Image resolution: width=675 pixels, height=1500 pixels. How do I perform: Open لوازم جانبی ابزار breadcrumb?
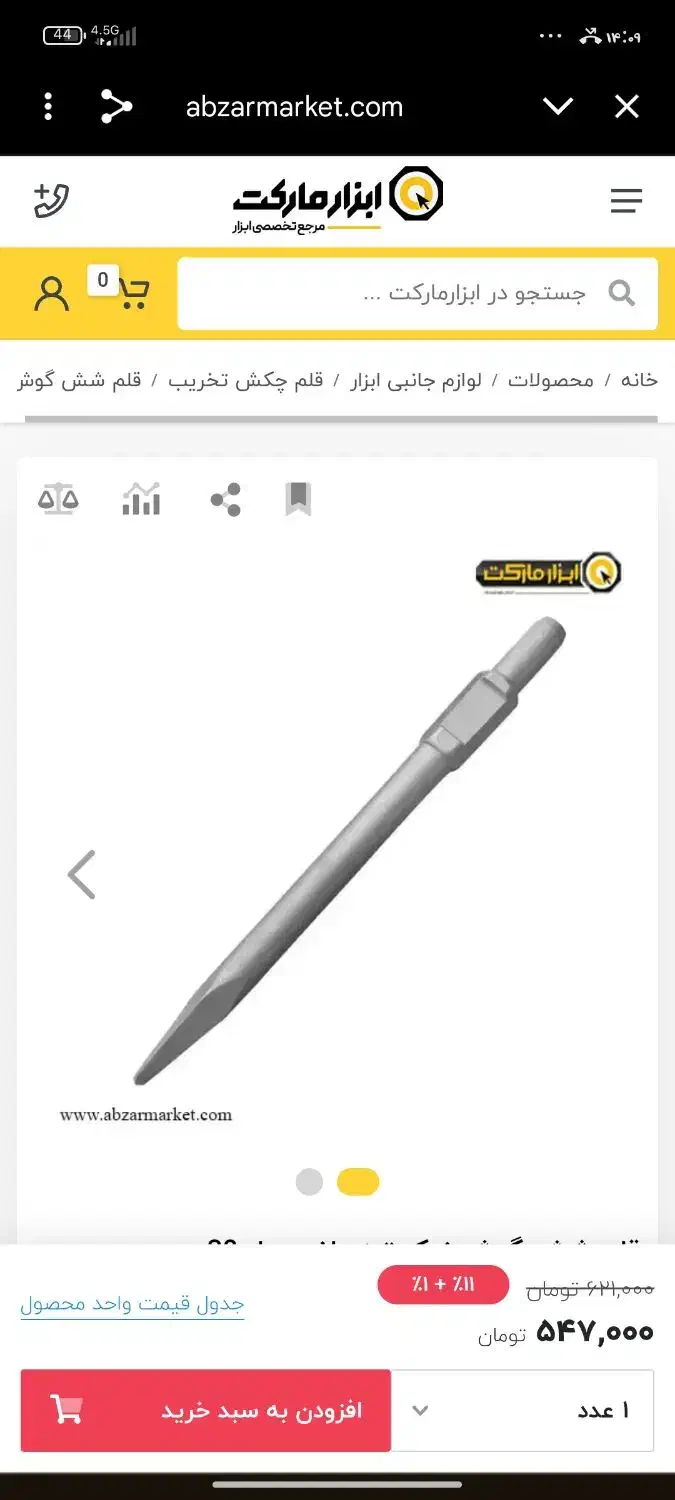(x=415, y=380)
